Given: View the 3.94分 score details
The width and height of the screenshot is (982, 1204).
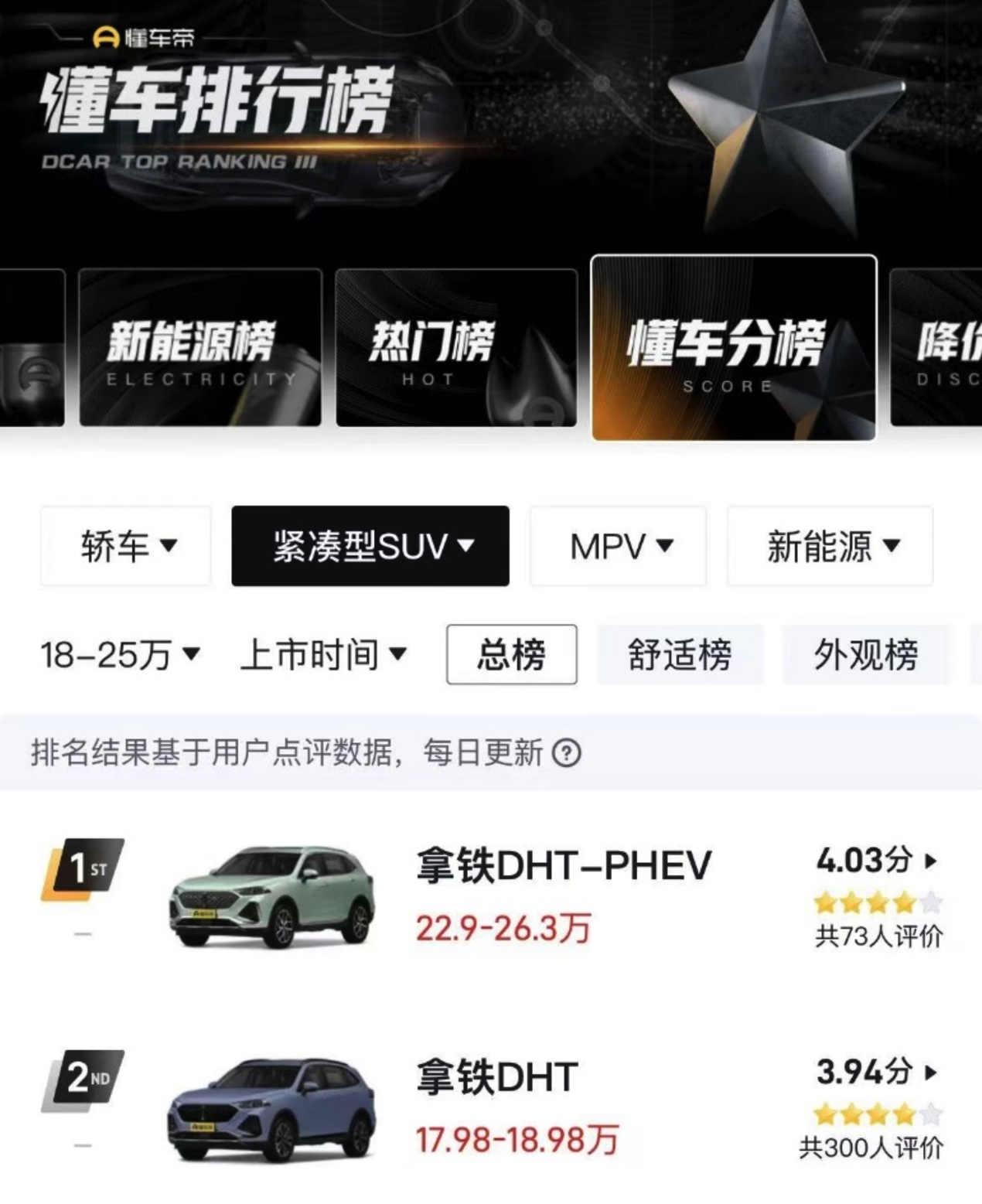Looking at the screenshot, I should pyautogui.click(x=876, y=1073).
